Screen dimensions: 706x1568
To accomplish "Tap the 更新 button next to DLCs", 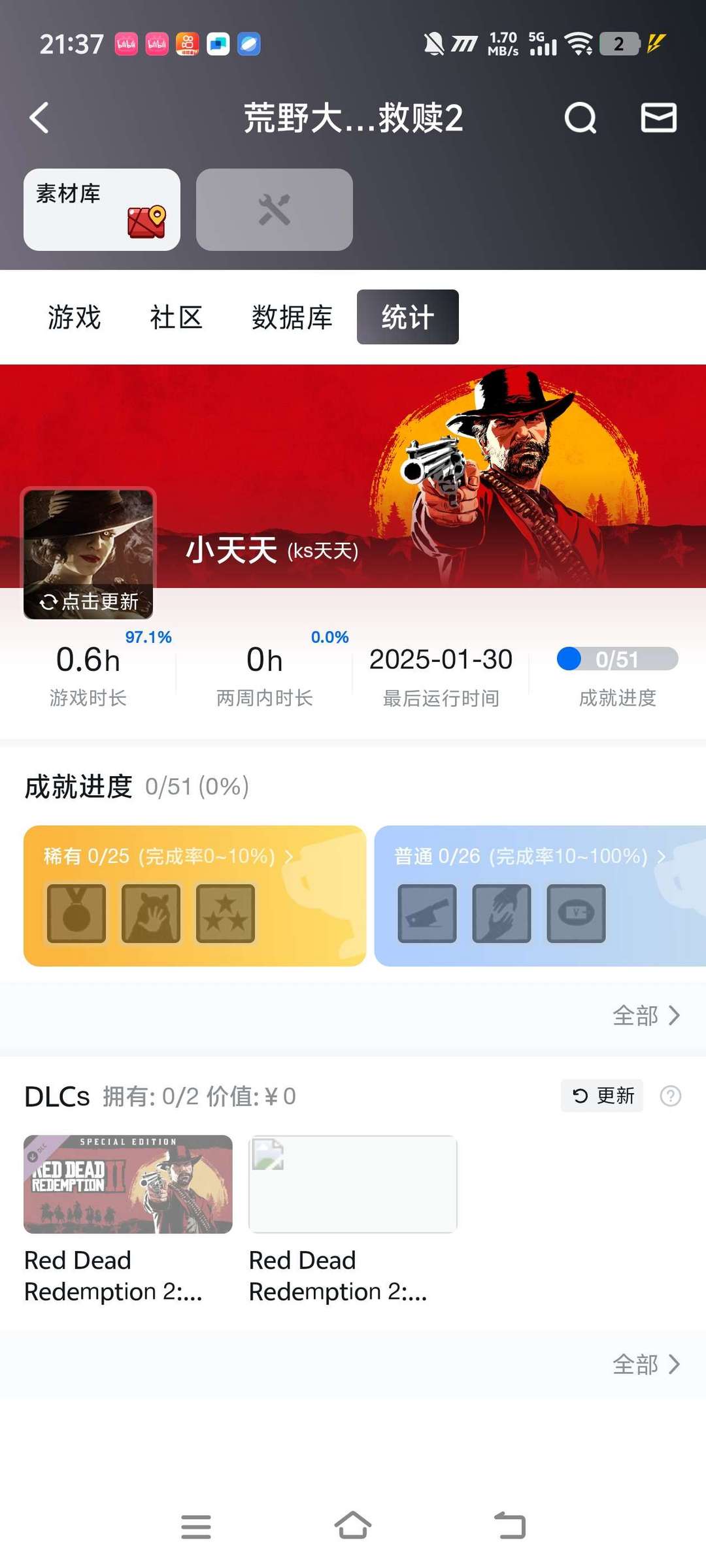I will tap(602, 1096).
